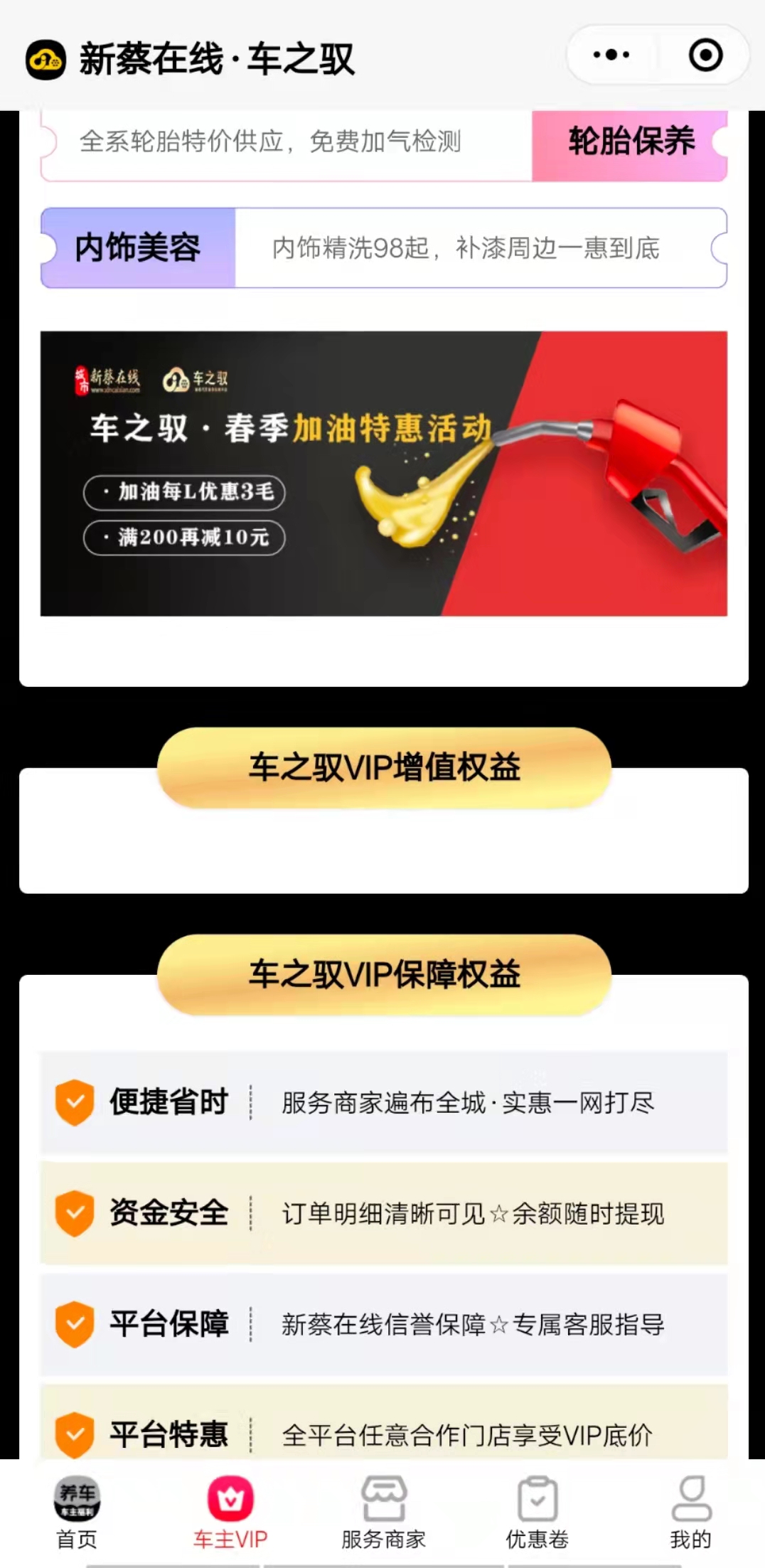This screenshot has height=1568, width=765.
Task: Switch to the 服务商家 tab
Action: pyautogui.click(x=384, y=1512)
